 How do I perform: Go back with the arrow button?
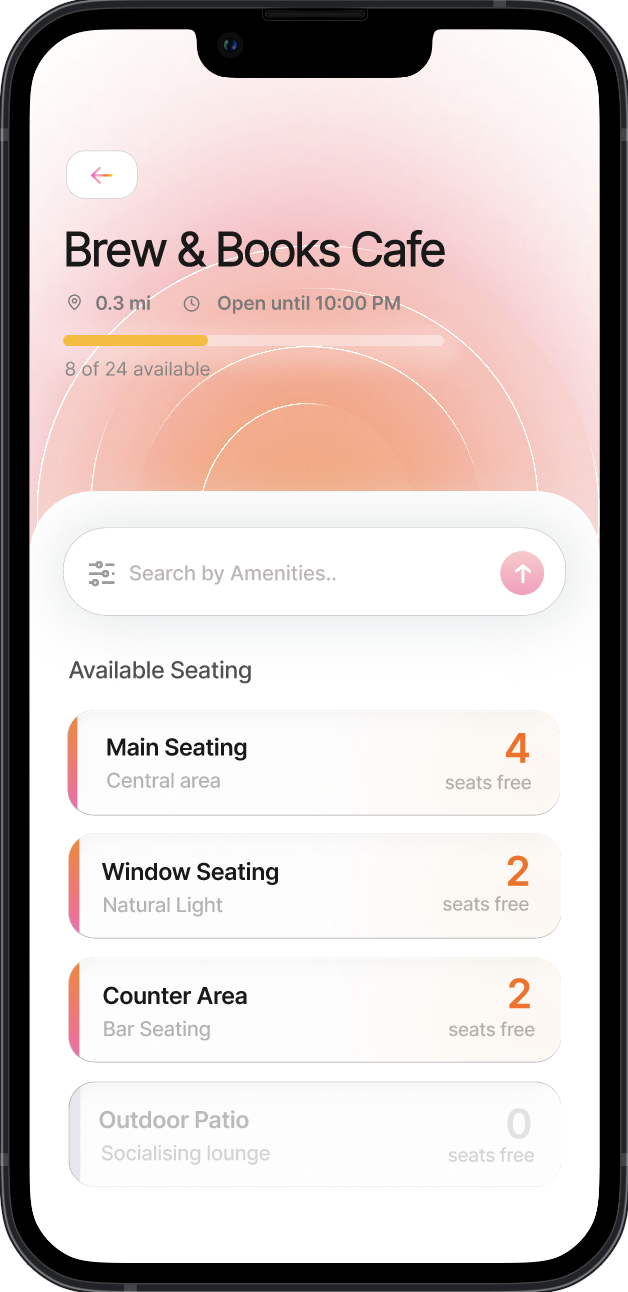pyautogui.click(x=101, y=175)
